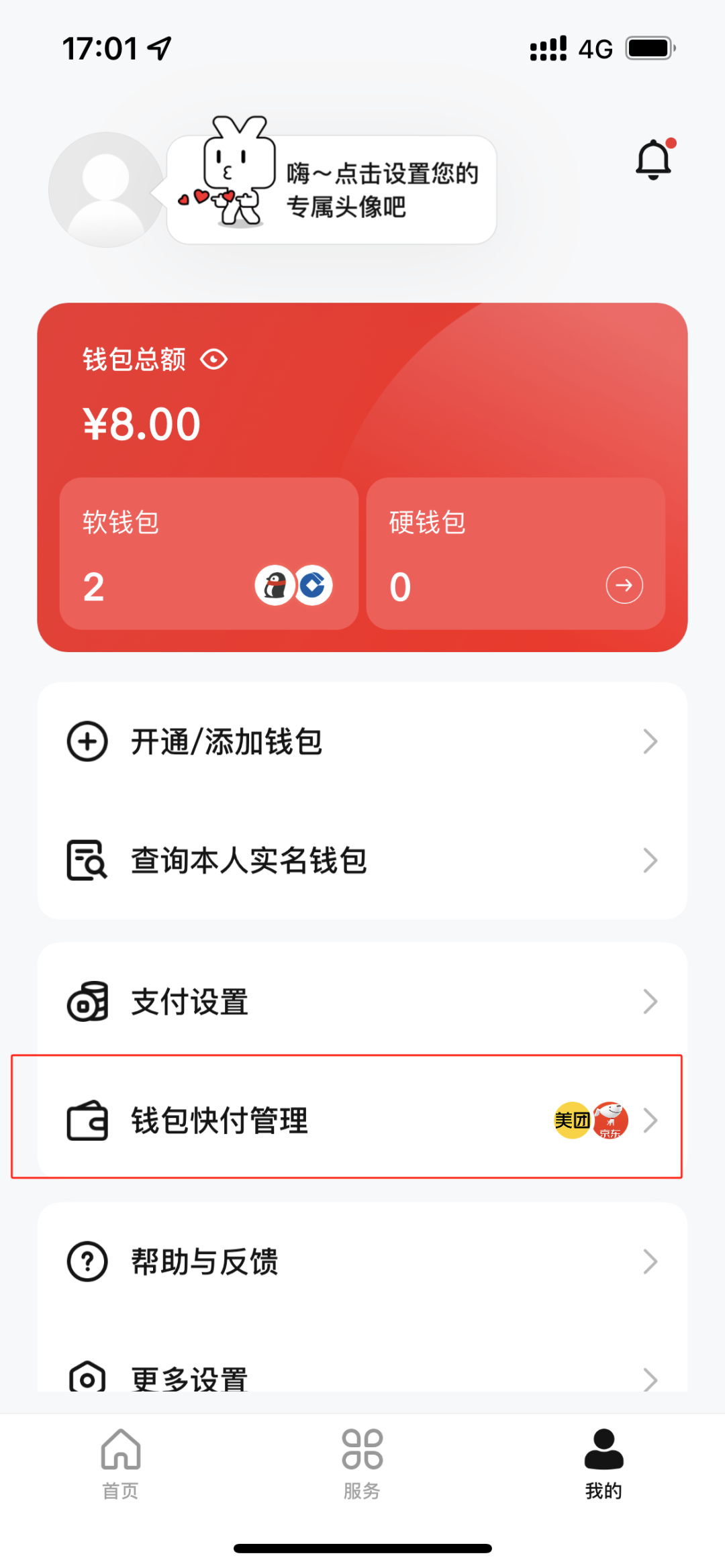Open 钱包快付管理
The height and width of the screenshot is (1568, 725).
click(362, 1120)
